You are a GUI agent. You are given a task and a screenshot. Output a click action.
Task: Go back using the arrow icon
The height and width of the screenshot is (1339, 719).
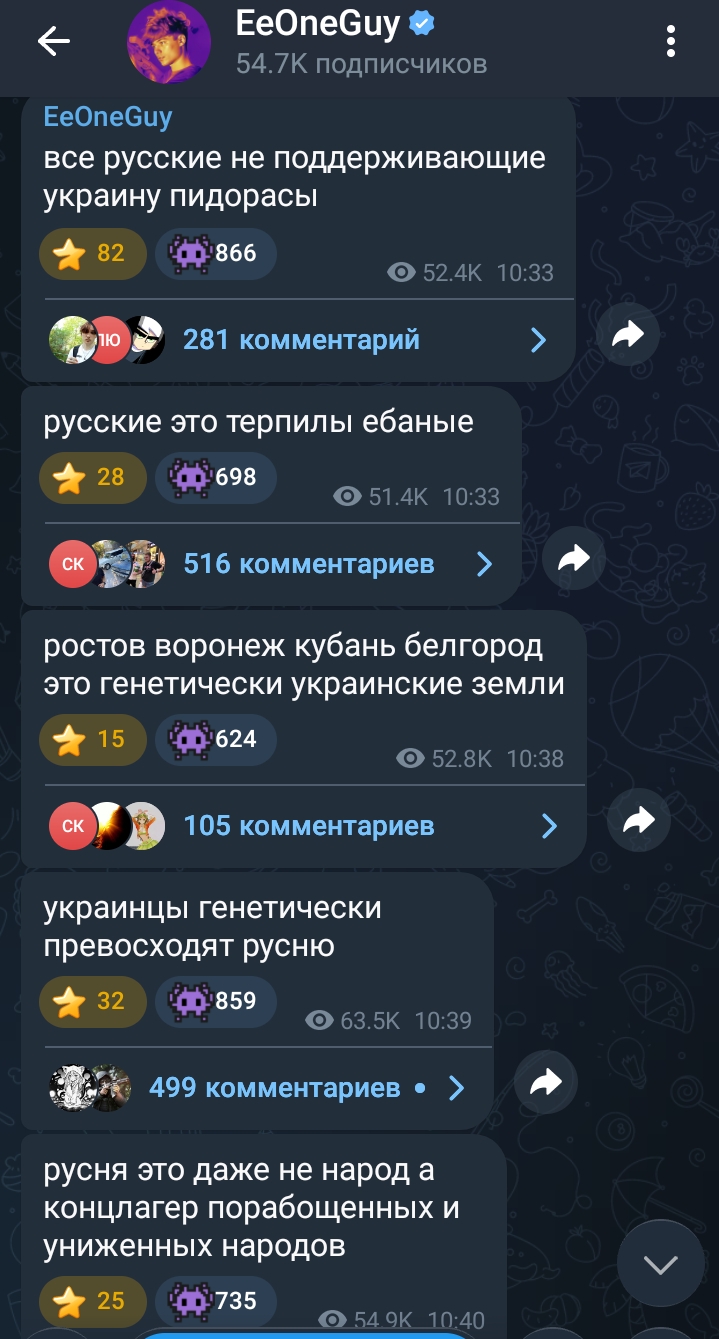tap(53, 41)
